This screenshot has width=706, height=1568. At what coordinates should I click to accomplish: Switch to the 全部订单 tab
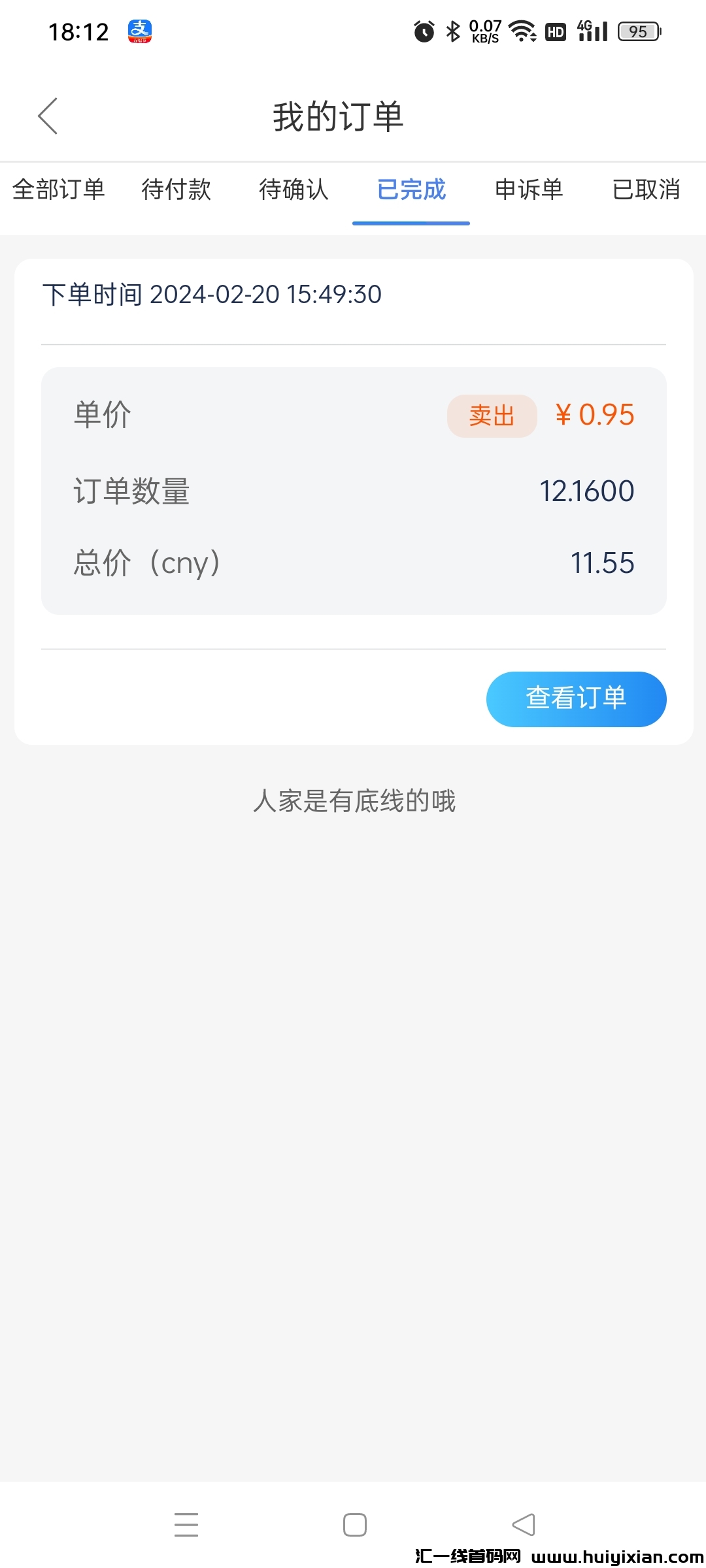pyautogui.click(x=58, y=190)
